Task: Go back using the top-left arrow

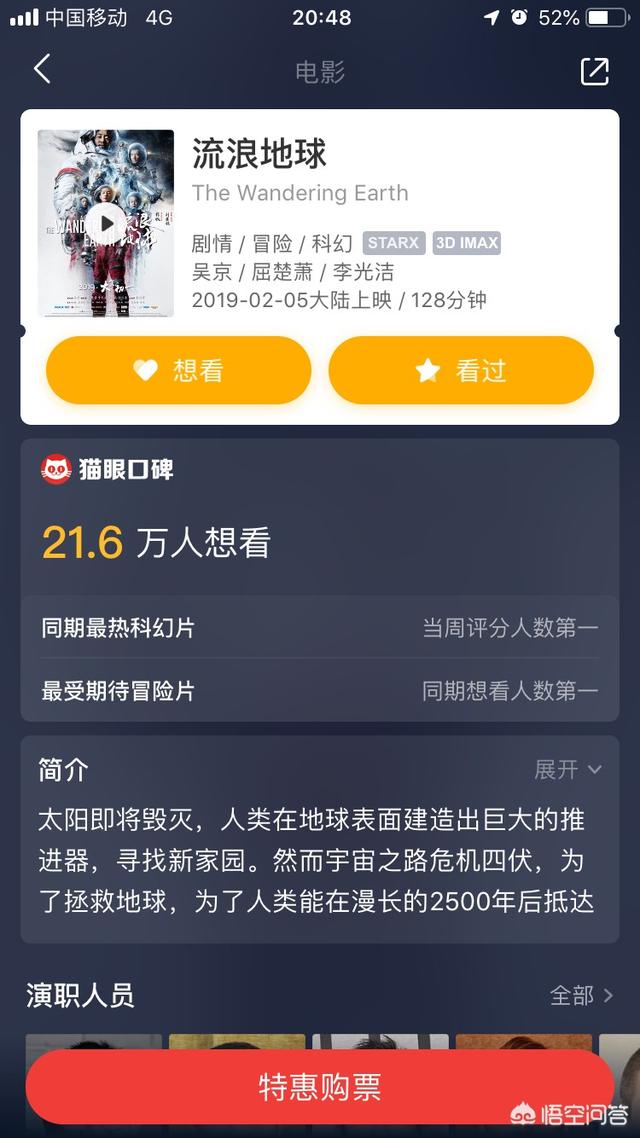Action: [x=43, y=70]
